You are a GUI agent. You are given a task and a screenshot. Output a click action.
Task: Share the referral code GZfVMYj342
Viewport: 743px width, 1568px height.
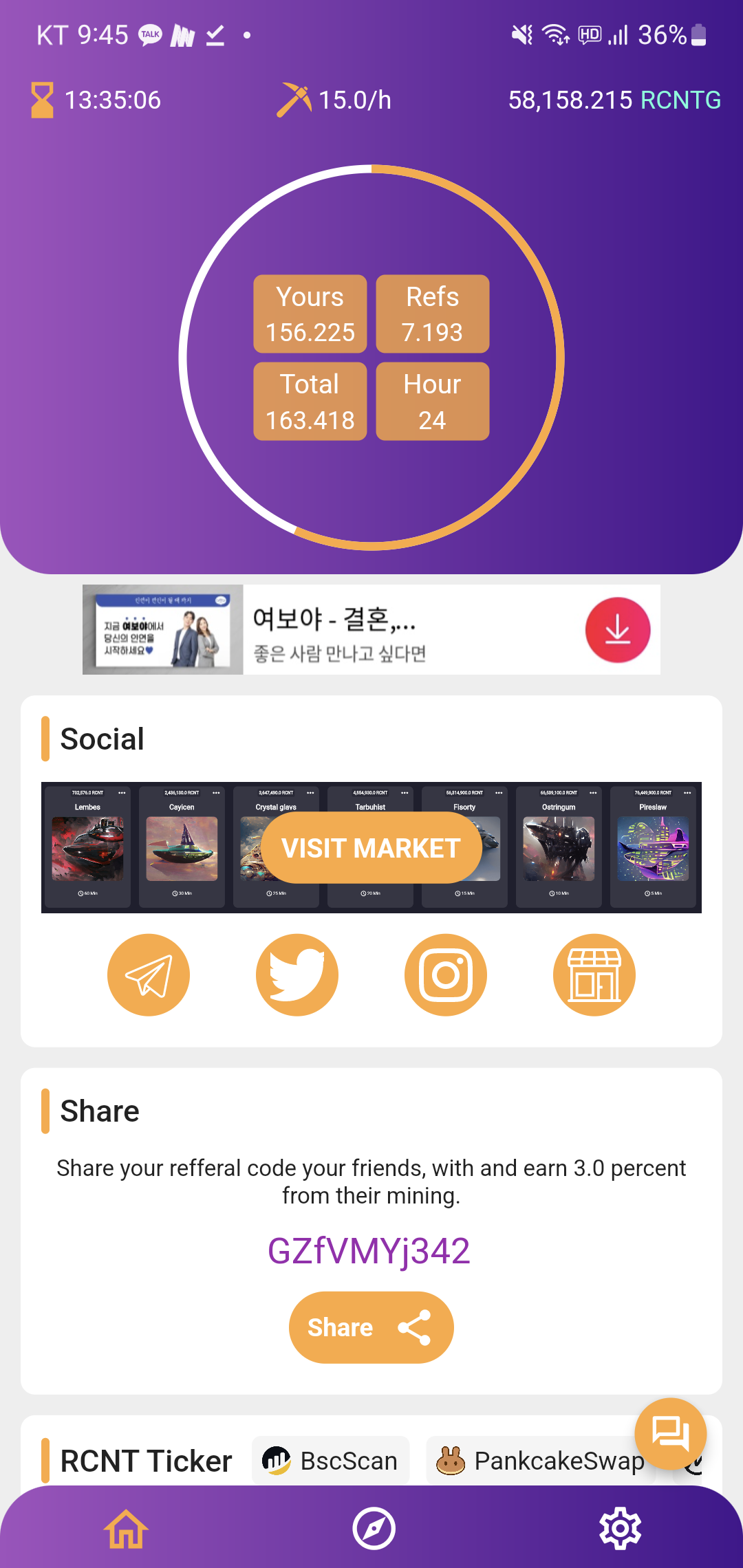click(x=371, y=1327)
